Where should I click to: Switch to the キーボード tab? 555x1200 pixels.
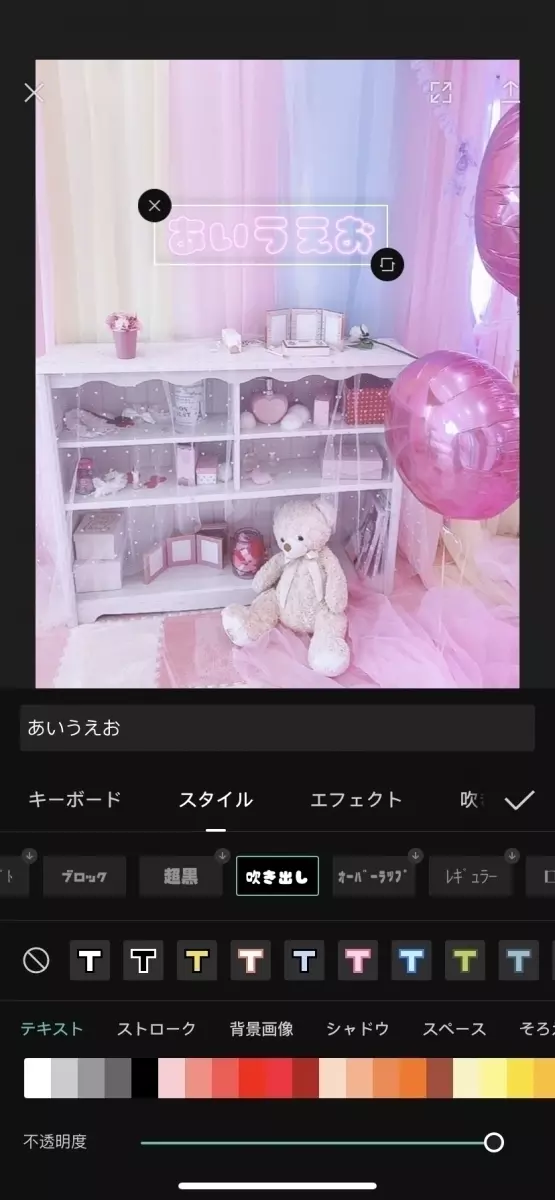[x=75, y=800]
